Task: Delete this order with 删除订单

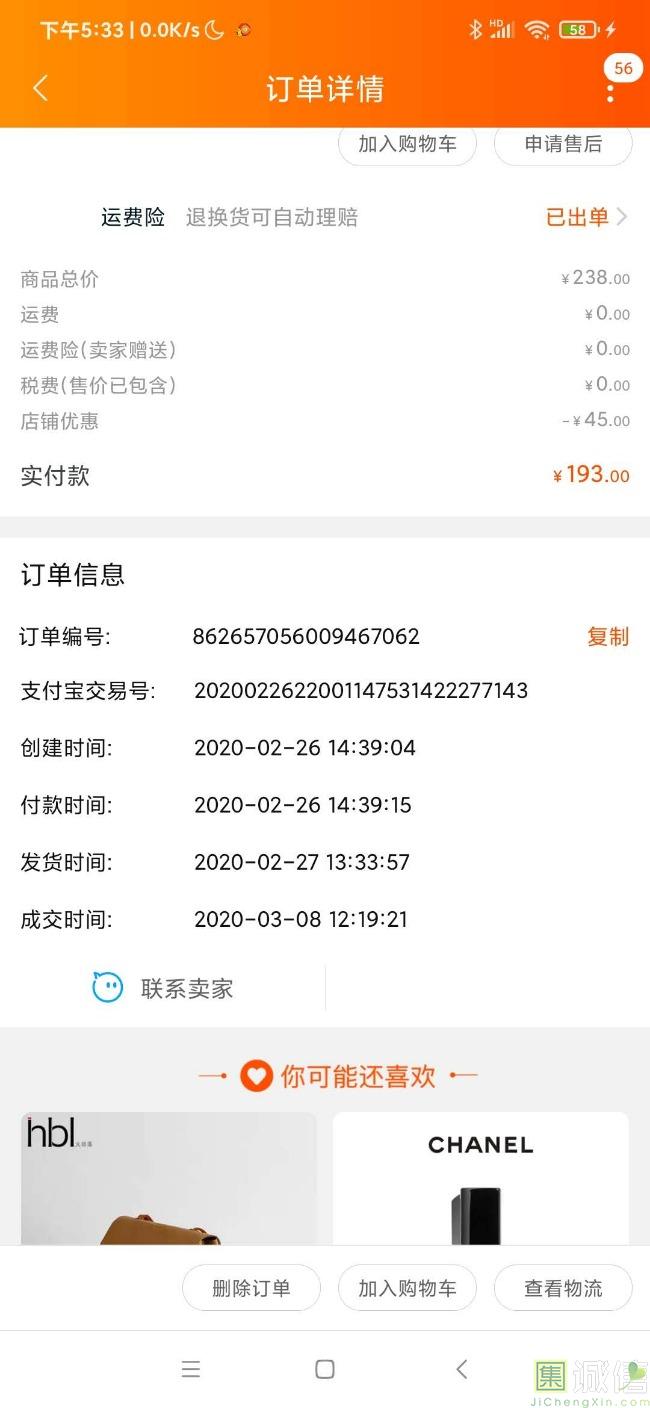Action: (251, 1288)
